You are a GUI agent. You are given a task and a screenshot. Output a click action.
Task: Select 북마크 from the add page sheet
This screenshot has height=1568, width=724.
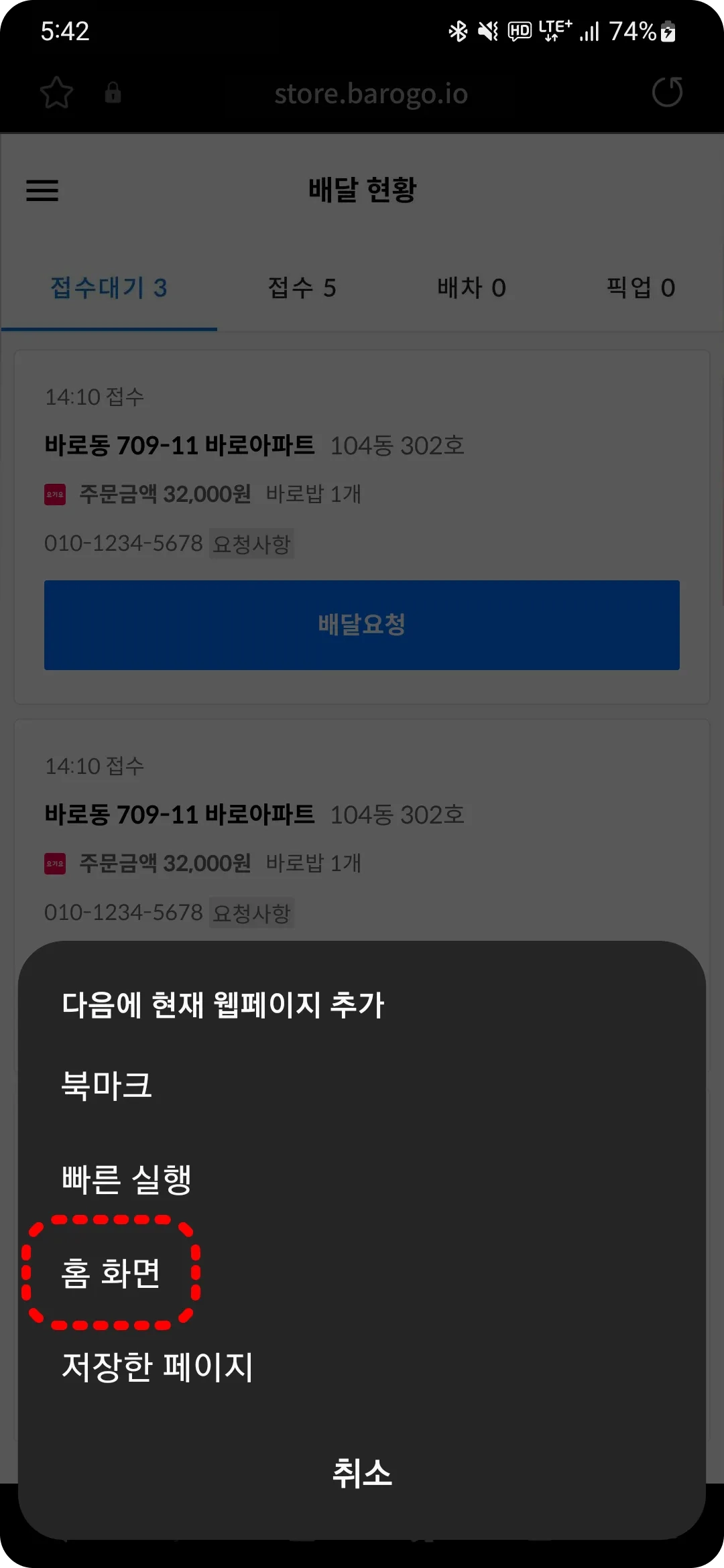(x=107, y=1085)
